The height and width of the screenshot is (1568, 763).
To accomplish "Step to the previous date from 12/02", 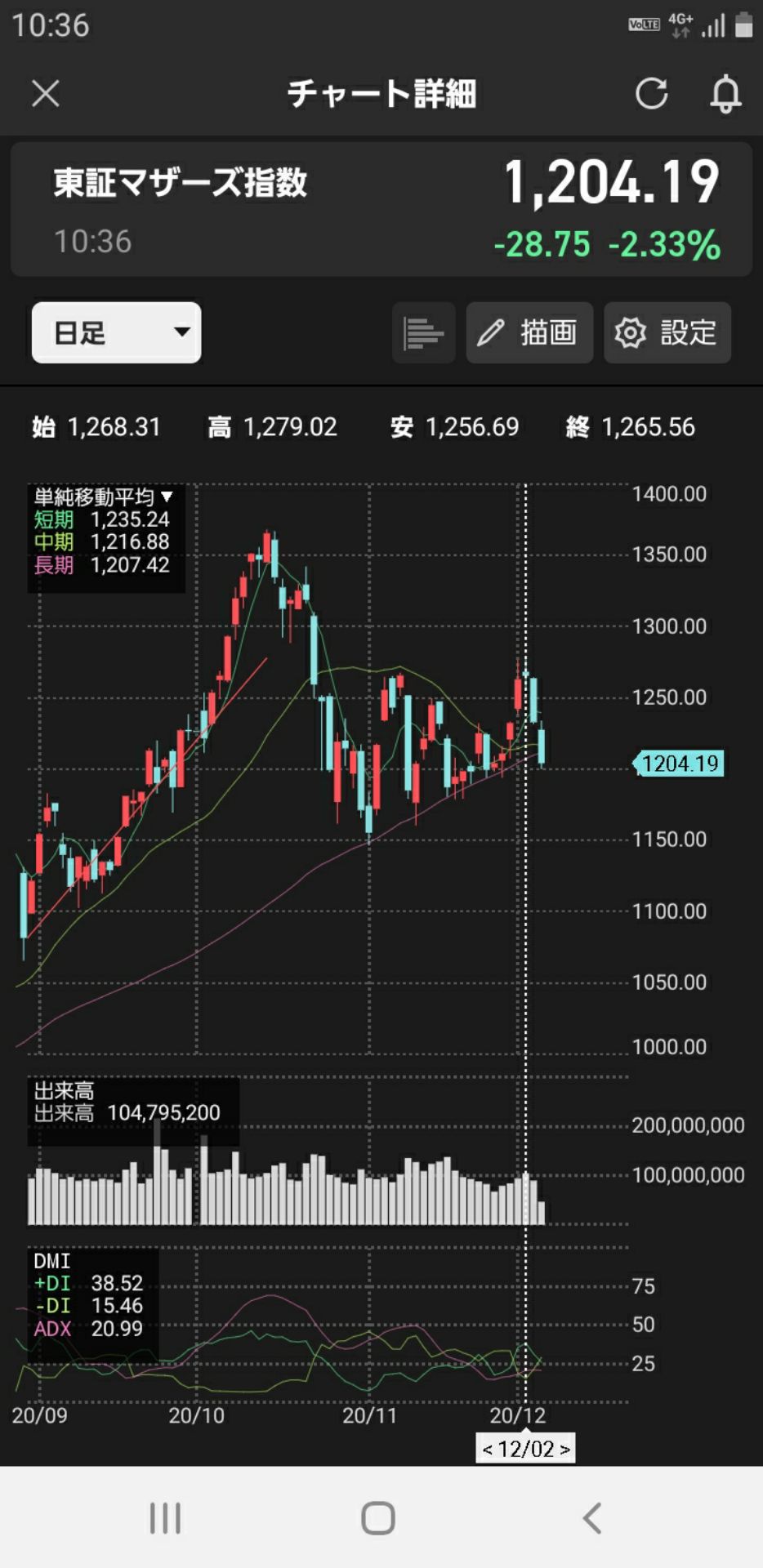I will 488,1450.
